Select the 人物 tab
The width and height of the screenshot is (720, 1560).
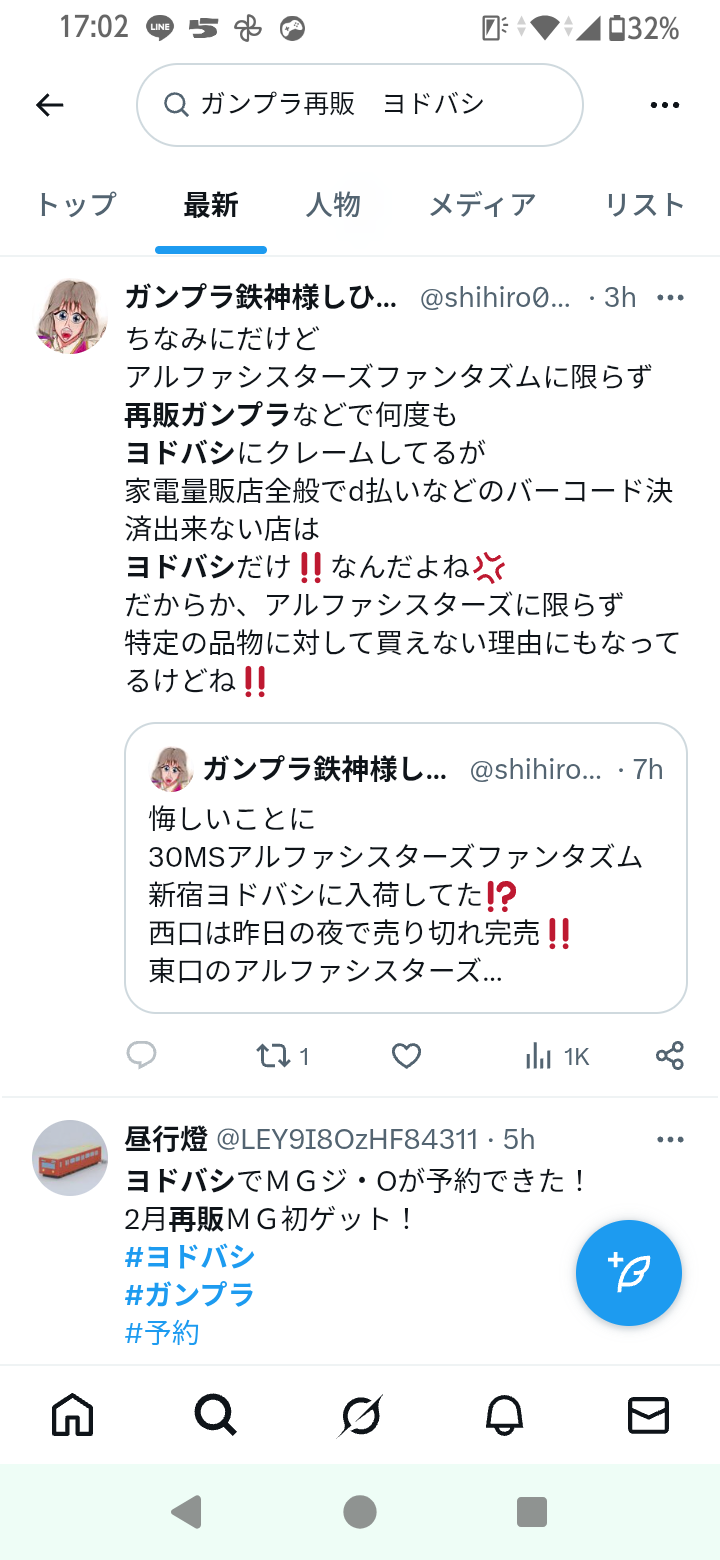333,205
